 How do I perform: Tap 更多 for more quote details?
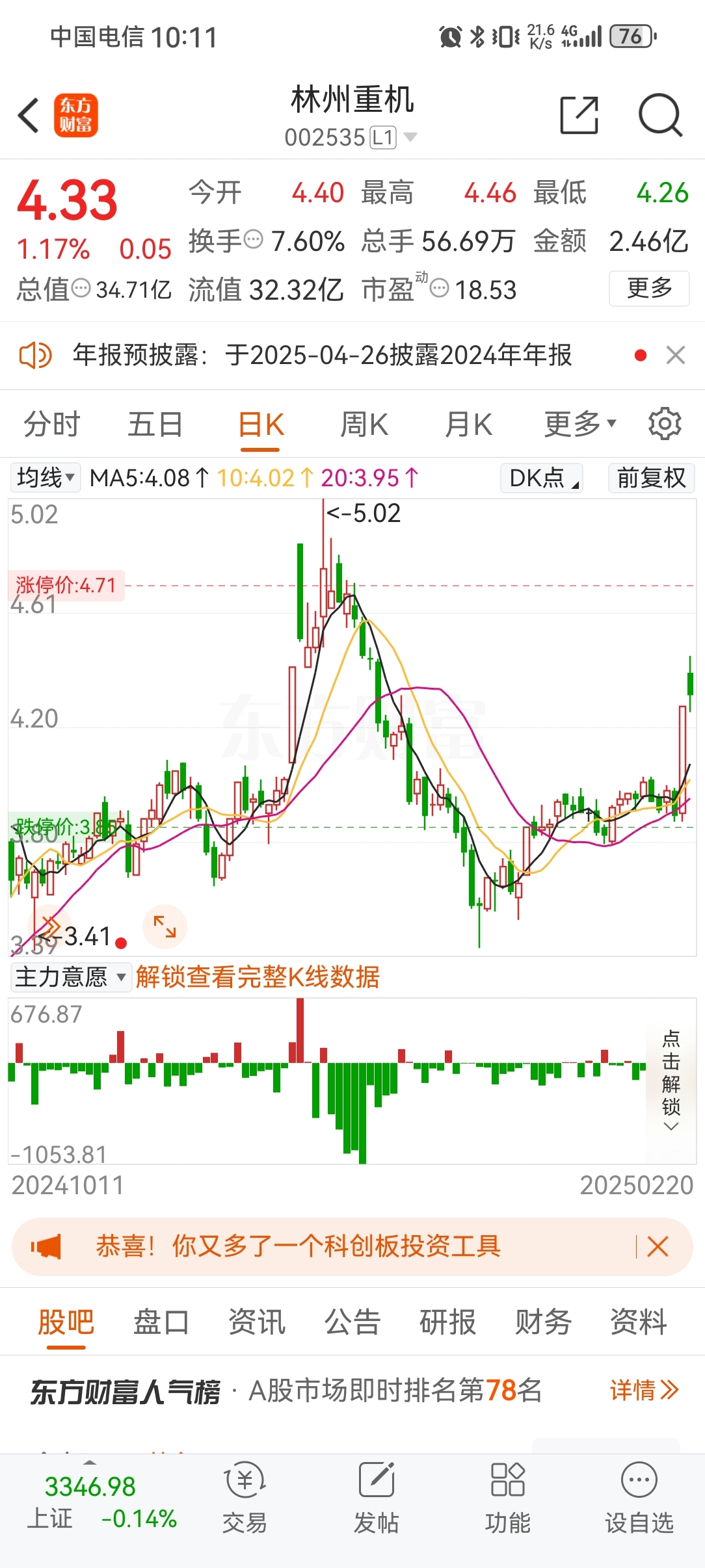[x=648, y=288]
